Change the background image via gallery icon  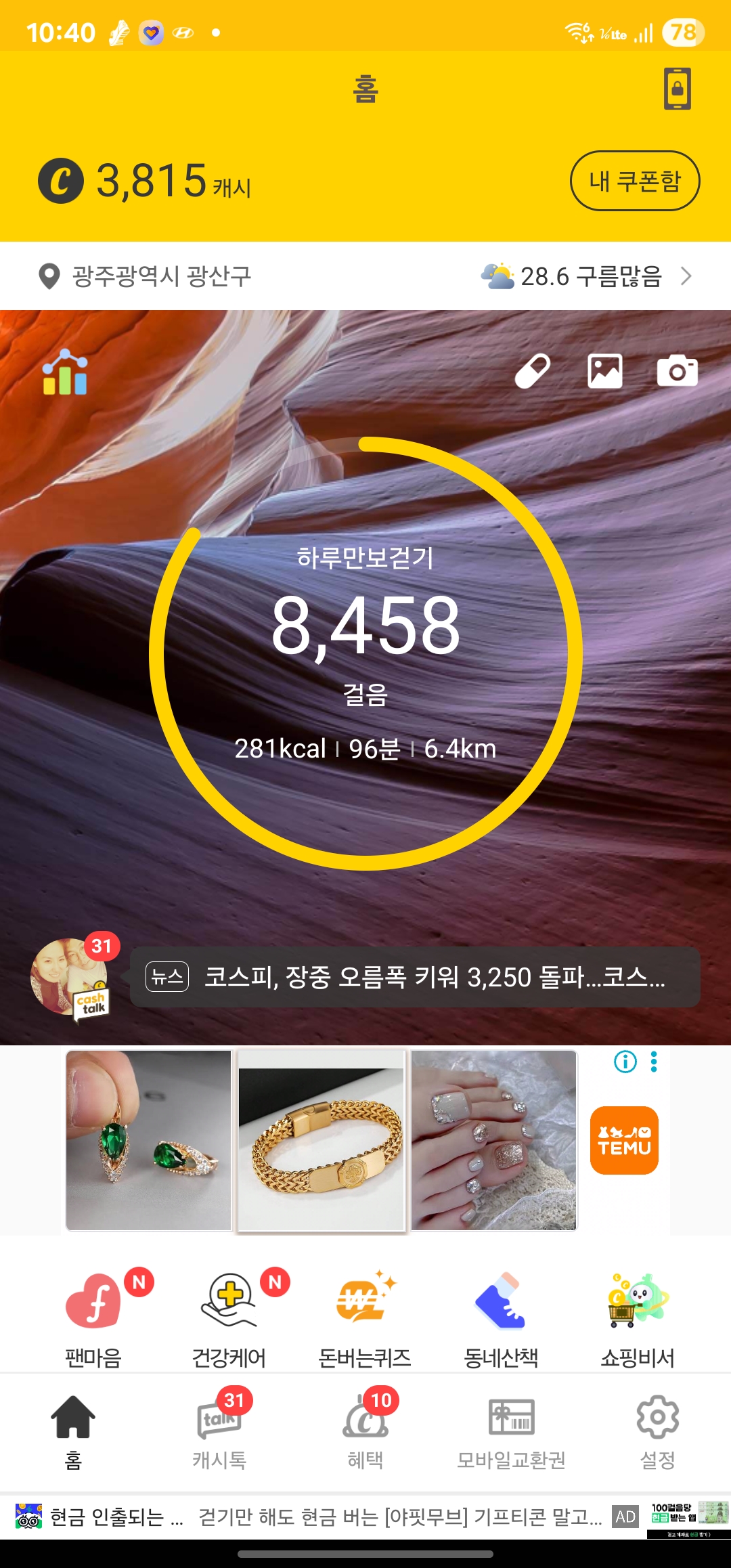(x=604, y=371)
